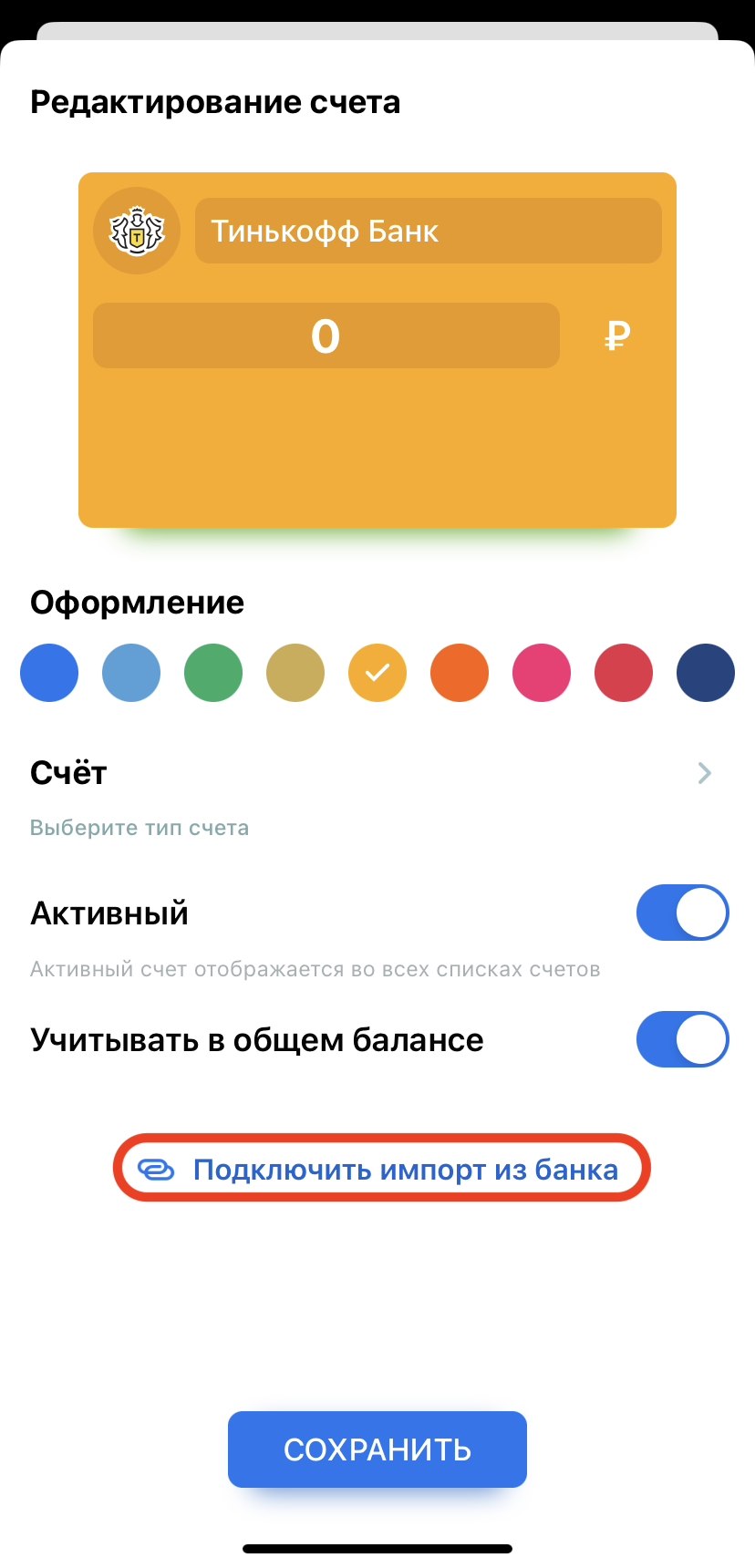The width and height of the screenshot is (755, 1568).
Task: Choose the dark navy color swatch
Action: [706, 673]
